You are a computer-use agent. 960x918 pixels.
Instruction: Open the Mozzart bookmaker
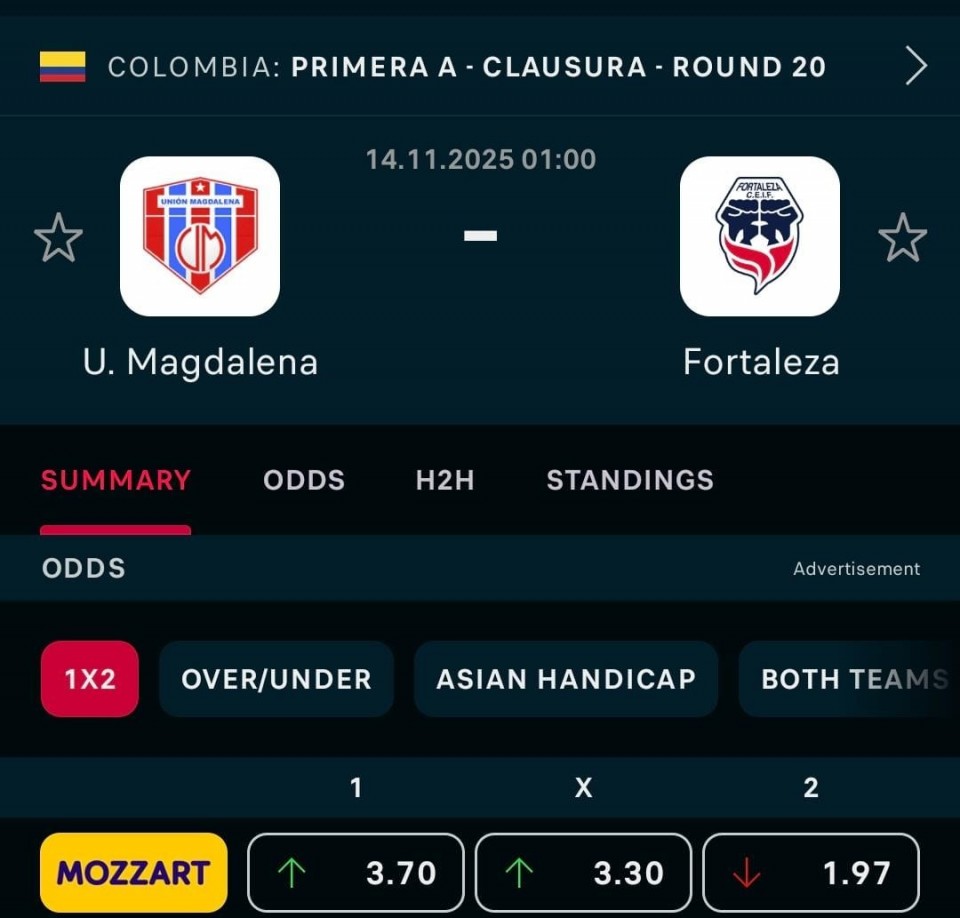[134, 873]
